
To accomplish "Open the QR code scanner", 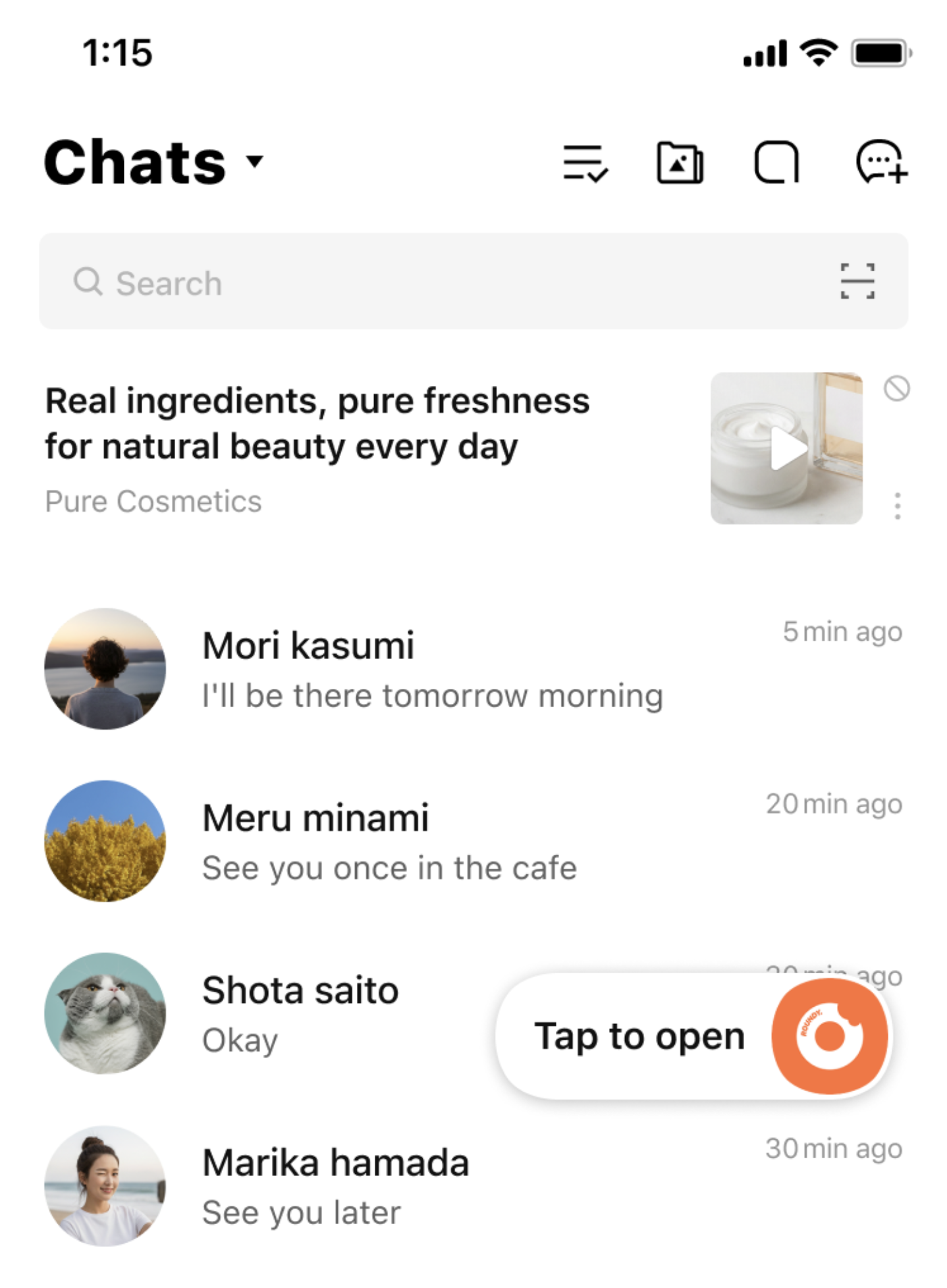I will point(857,281).
